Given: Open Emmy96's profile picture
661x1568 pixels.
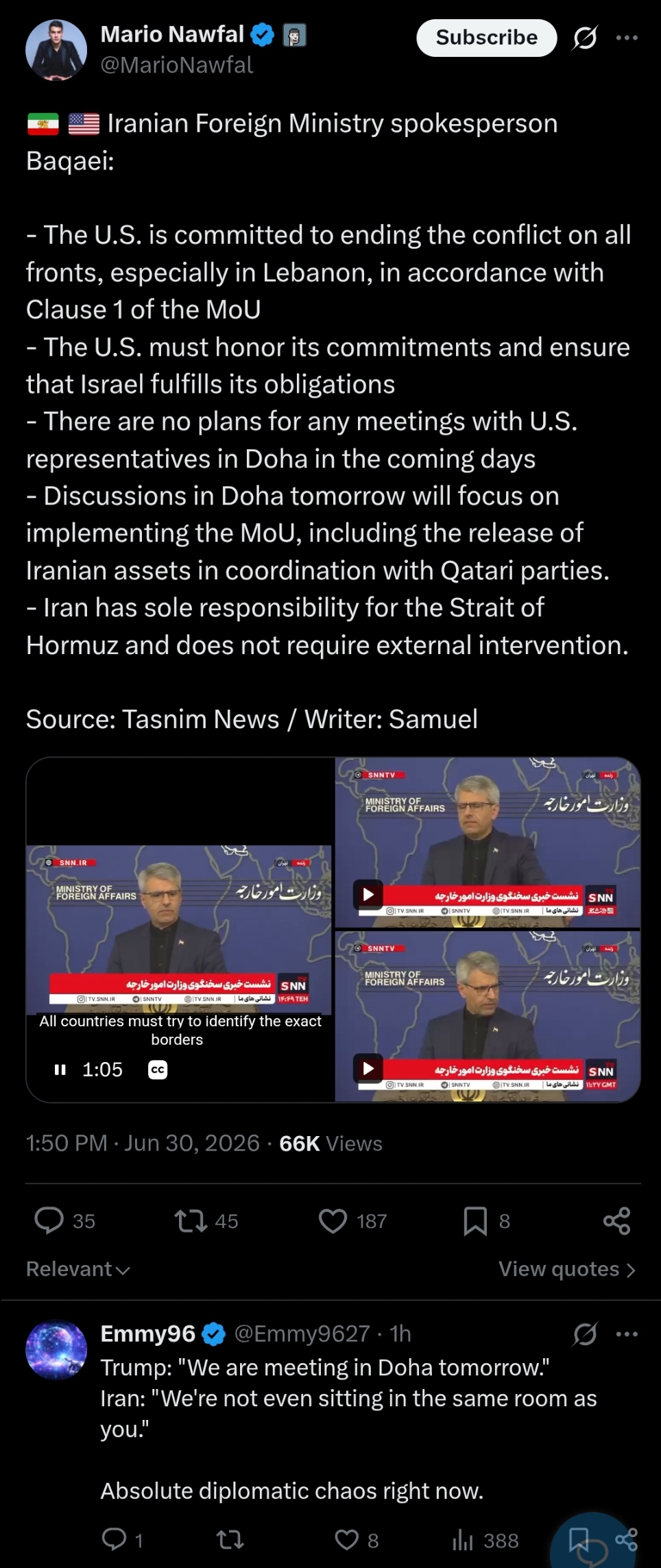Looking at the screenshot, I should (56, 1350).
